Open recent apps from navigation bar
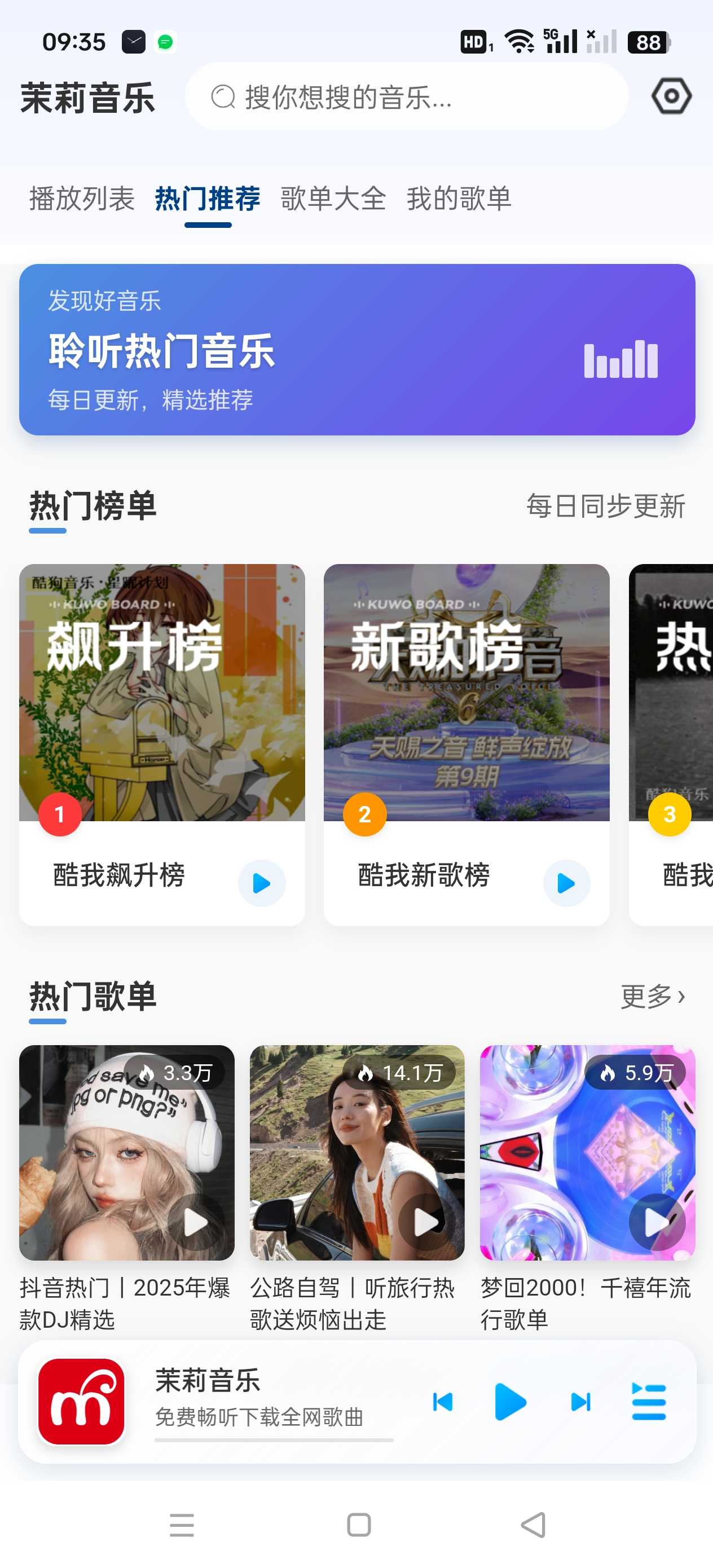The image size is (713, 1568). (x=182, y=1525)
